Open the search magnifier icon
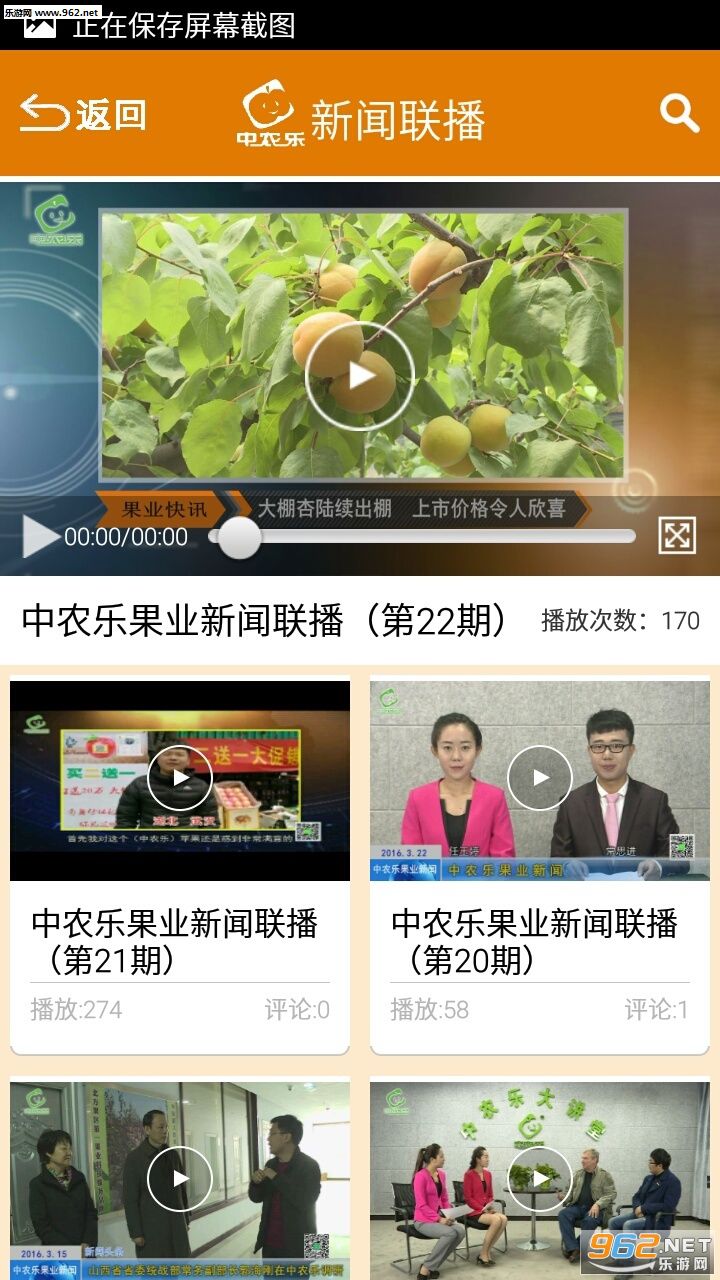This screenshot has height=1280, width=720. point(679,114)
